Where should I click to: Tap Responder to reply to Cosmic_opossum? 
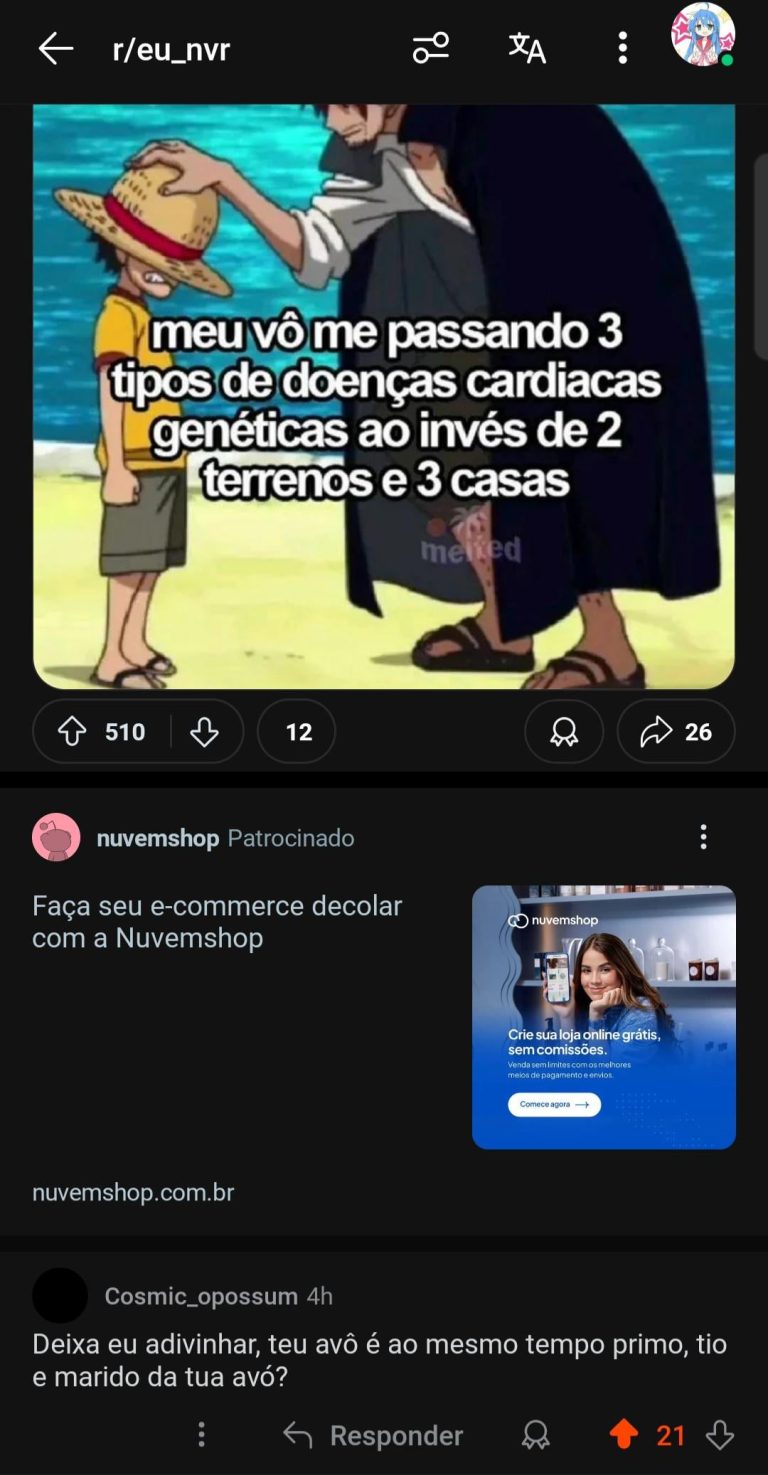pos(373,1436)
